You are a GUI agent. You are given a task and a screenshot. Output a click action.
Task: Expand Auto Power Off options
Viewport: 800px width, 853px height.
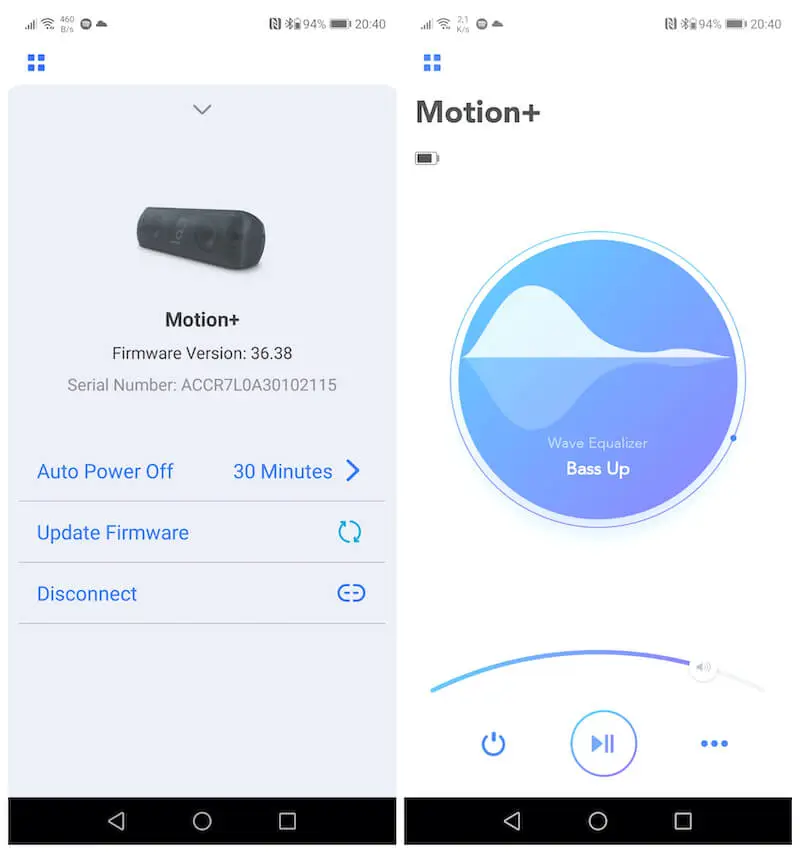tap(352, 471)
